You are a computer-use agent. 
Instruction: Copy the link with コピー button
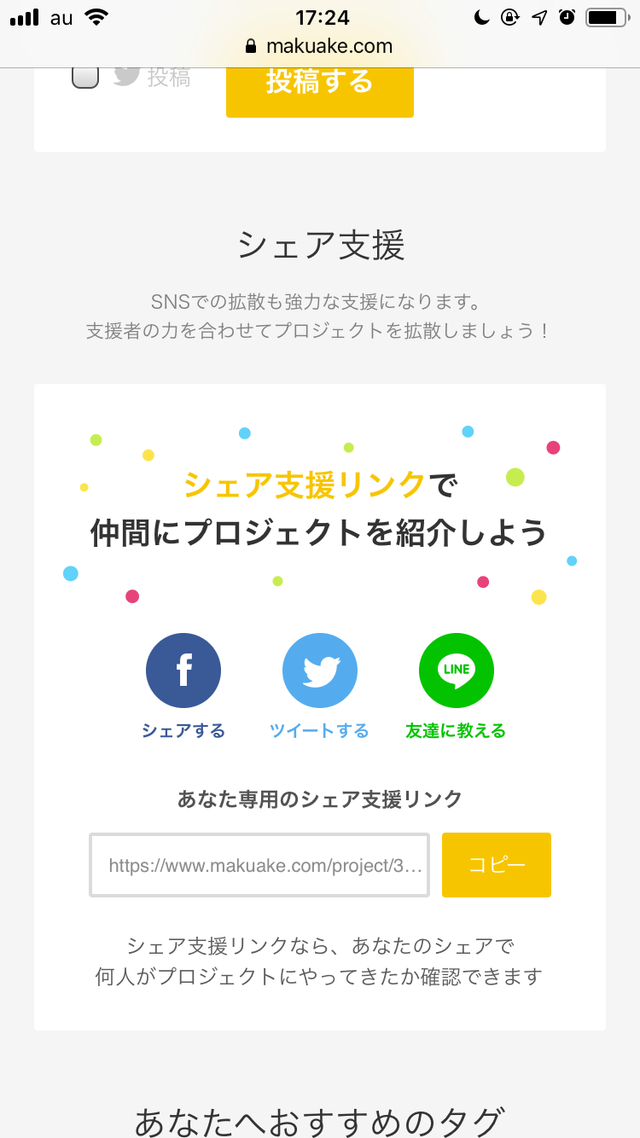(x=496, y=865)
